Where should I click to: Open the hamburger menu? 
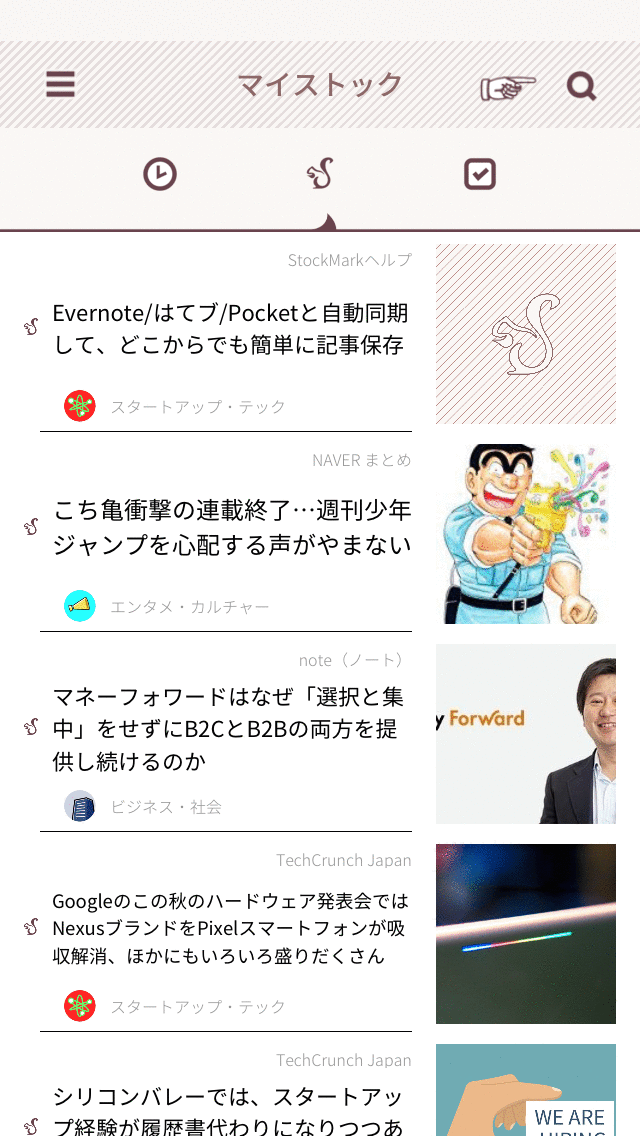coord(60,85)
